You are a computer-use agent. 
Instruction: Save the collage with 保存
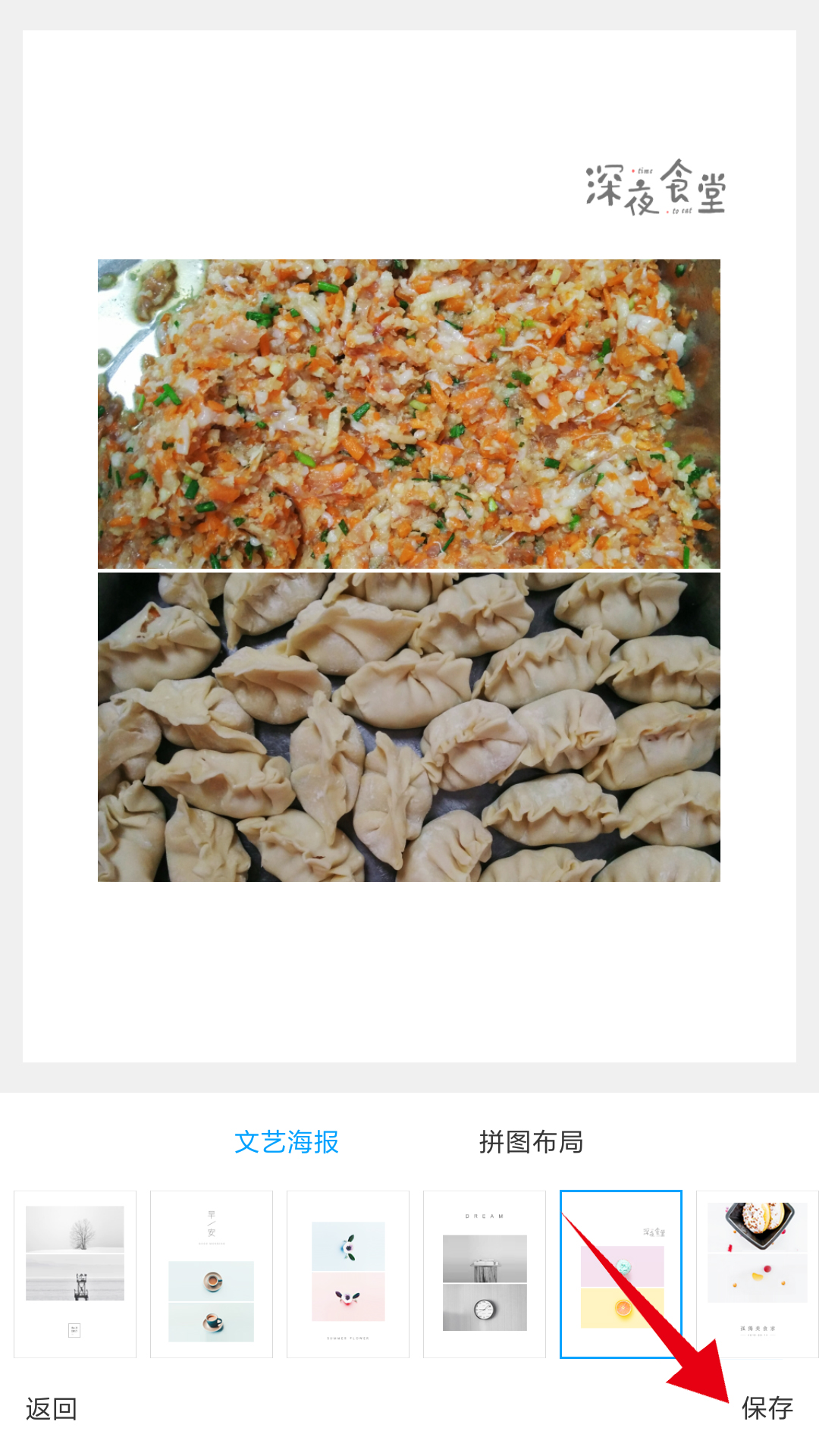click(767, 1408)
